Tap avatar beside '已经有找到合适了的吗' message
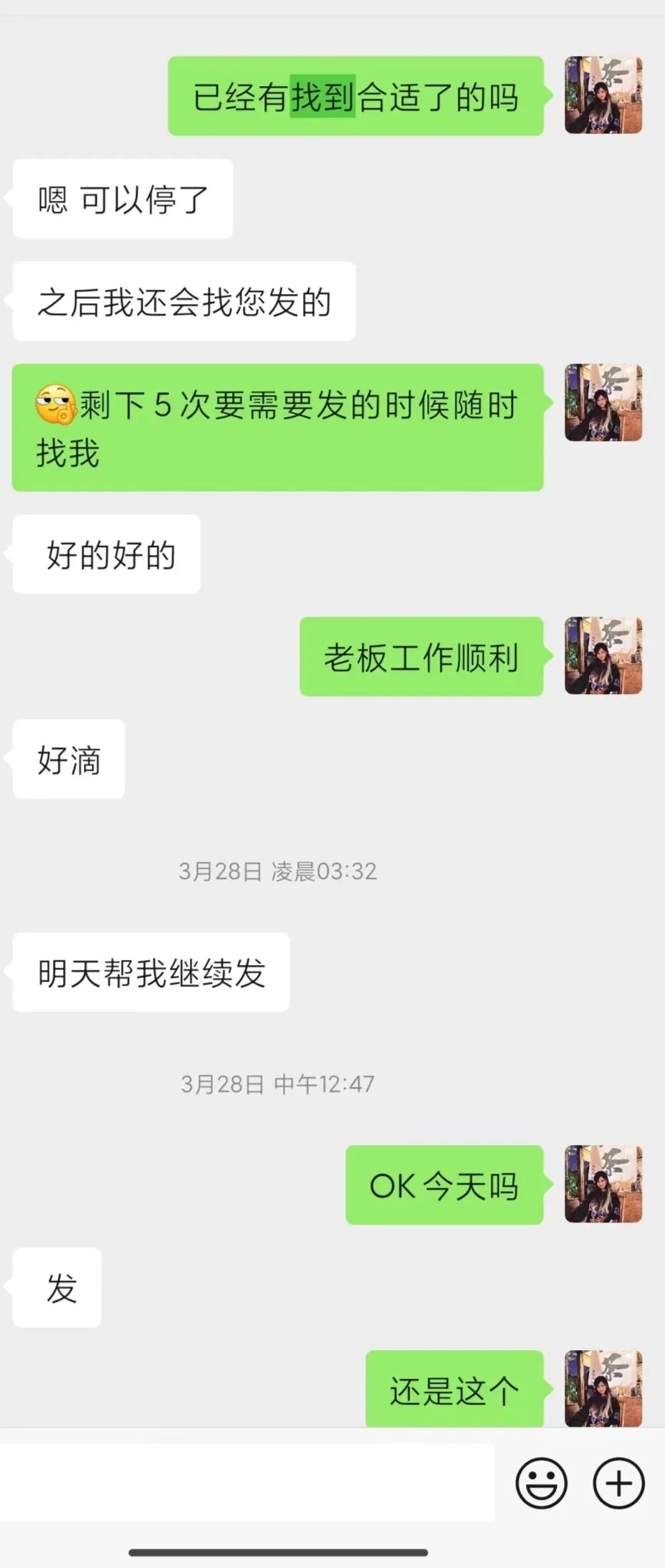 point(603,95)
